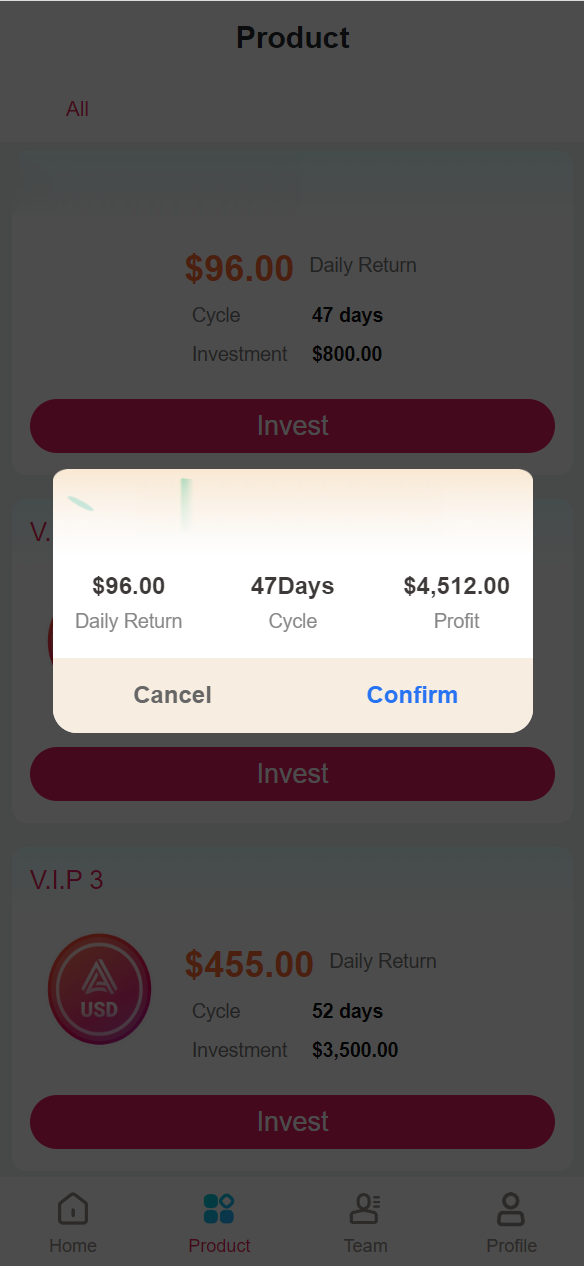Viewport: 584px width, 1266px height.
Task: Select the Product tab
Action: point(219,1222)
